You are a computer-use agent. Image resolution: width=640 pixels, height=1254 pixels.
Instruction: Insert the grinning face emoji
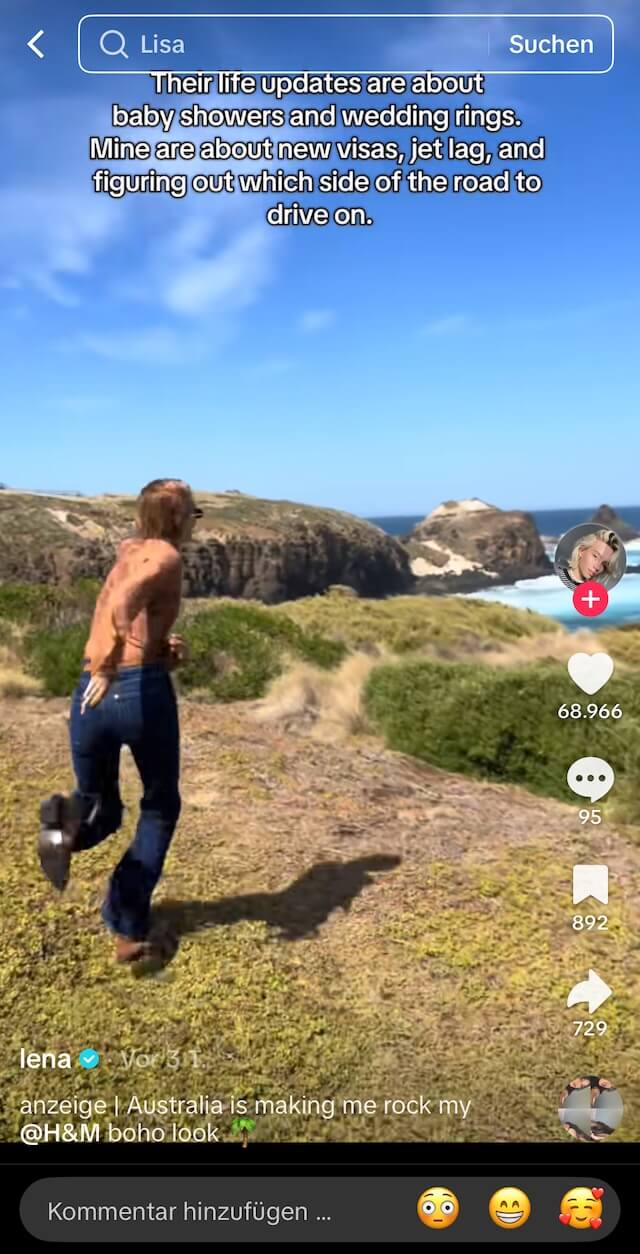tap(510, 1209)
